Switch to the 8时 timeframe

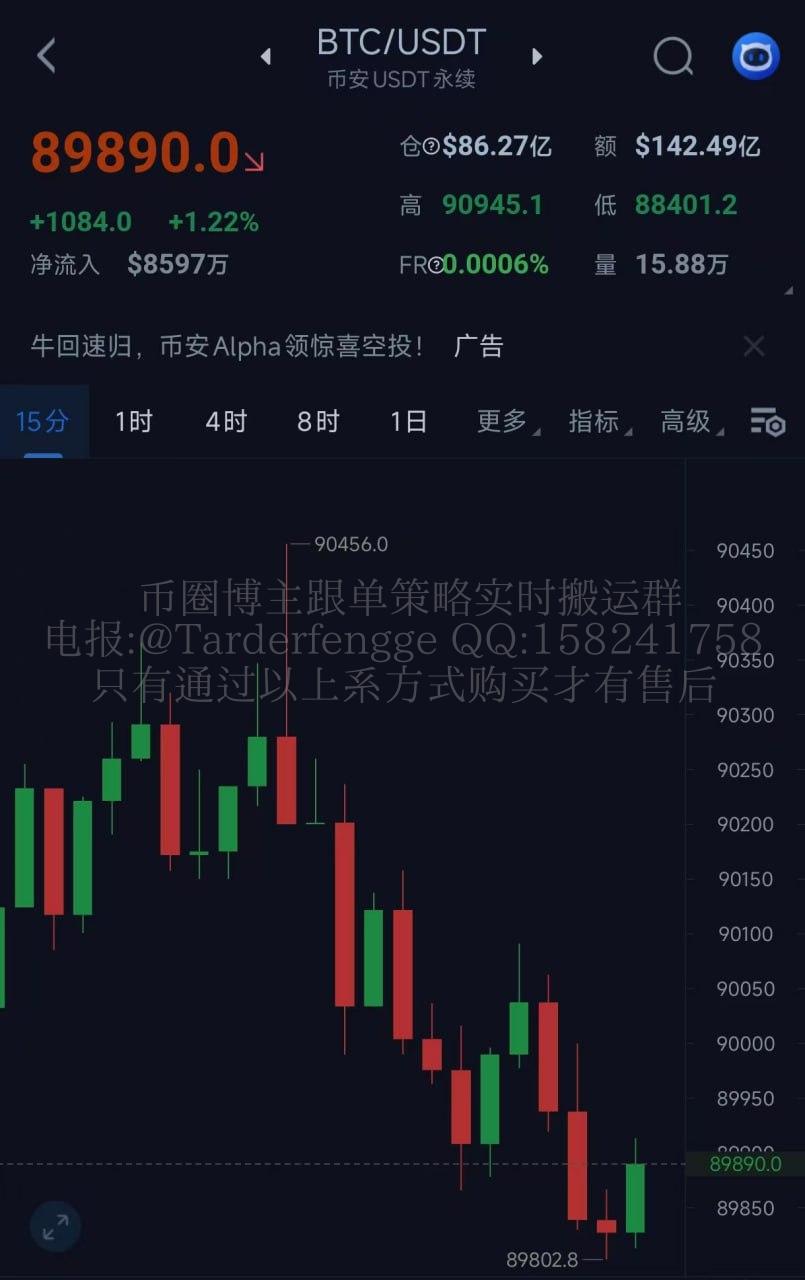(318, 422)
